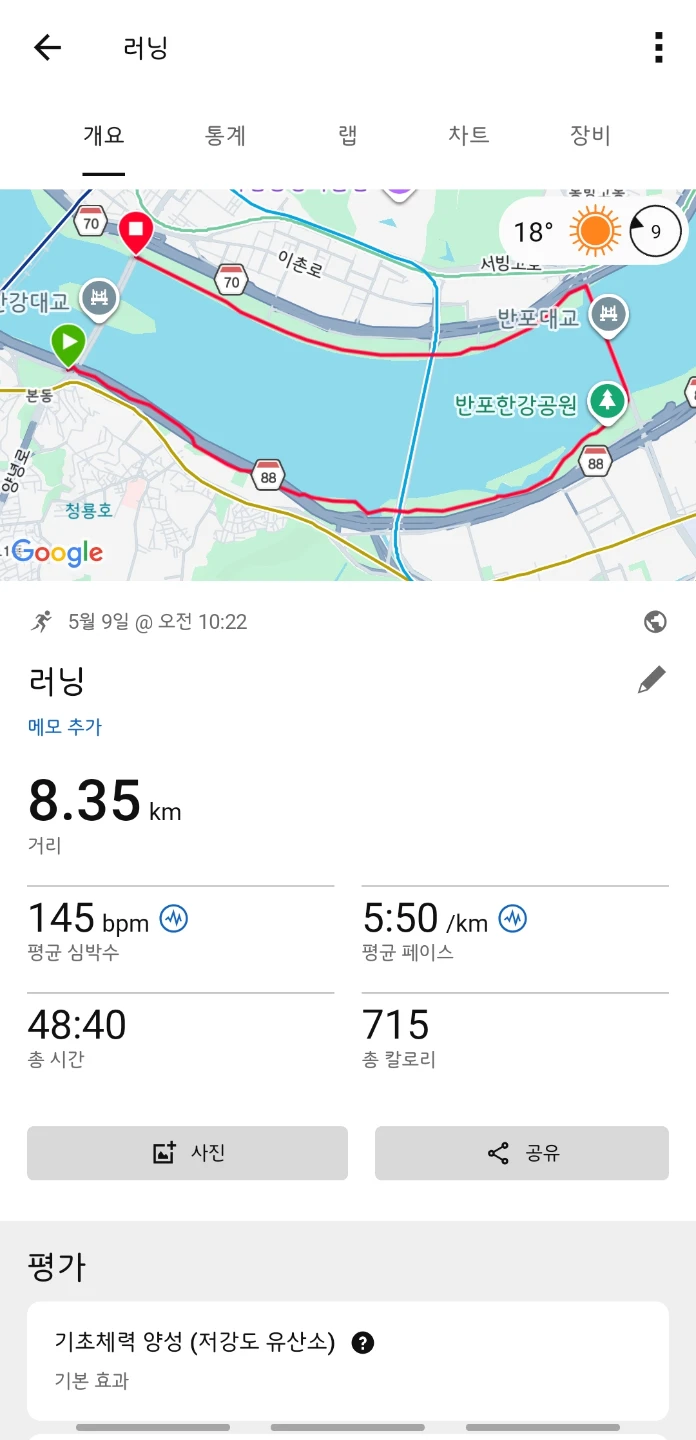The height and width of the screenshot is (1440, 696).
Task: Select the 개요 tab
Action: point(104,135)
